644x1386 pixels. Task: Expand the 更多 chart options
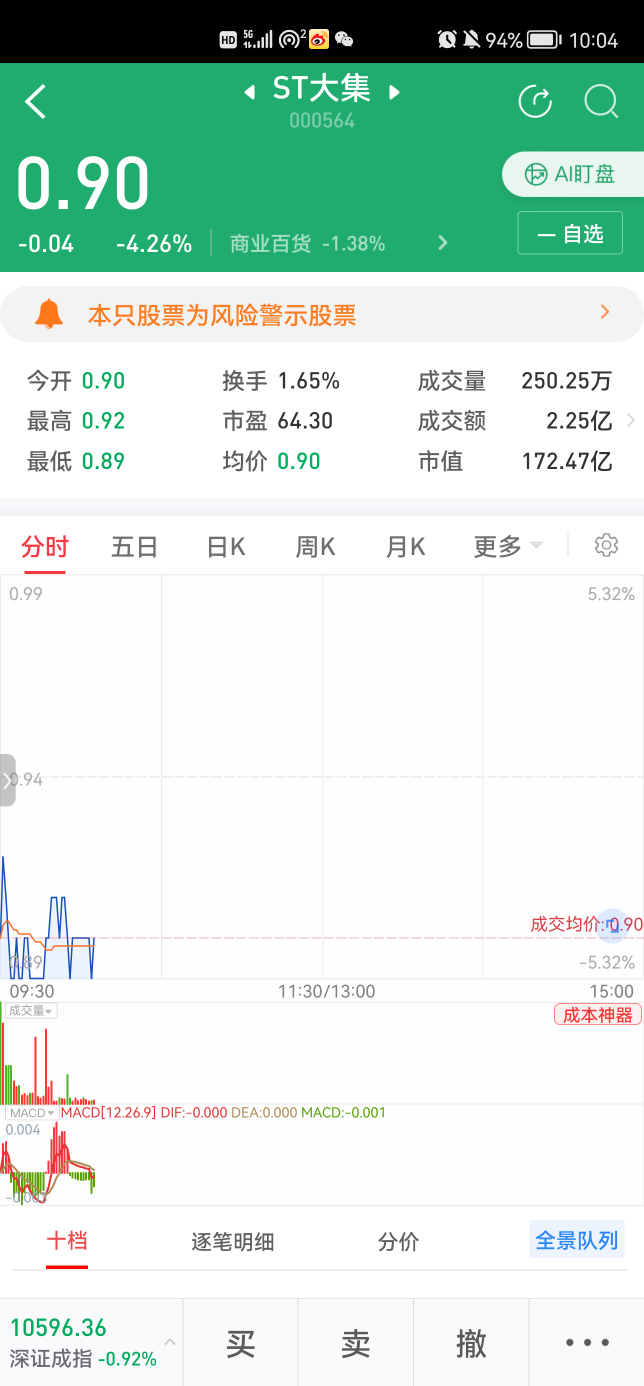[507, 546]
